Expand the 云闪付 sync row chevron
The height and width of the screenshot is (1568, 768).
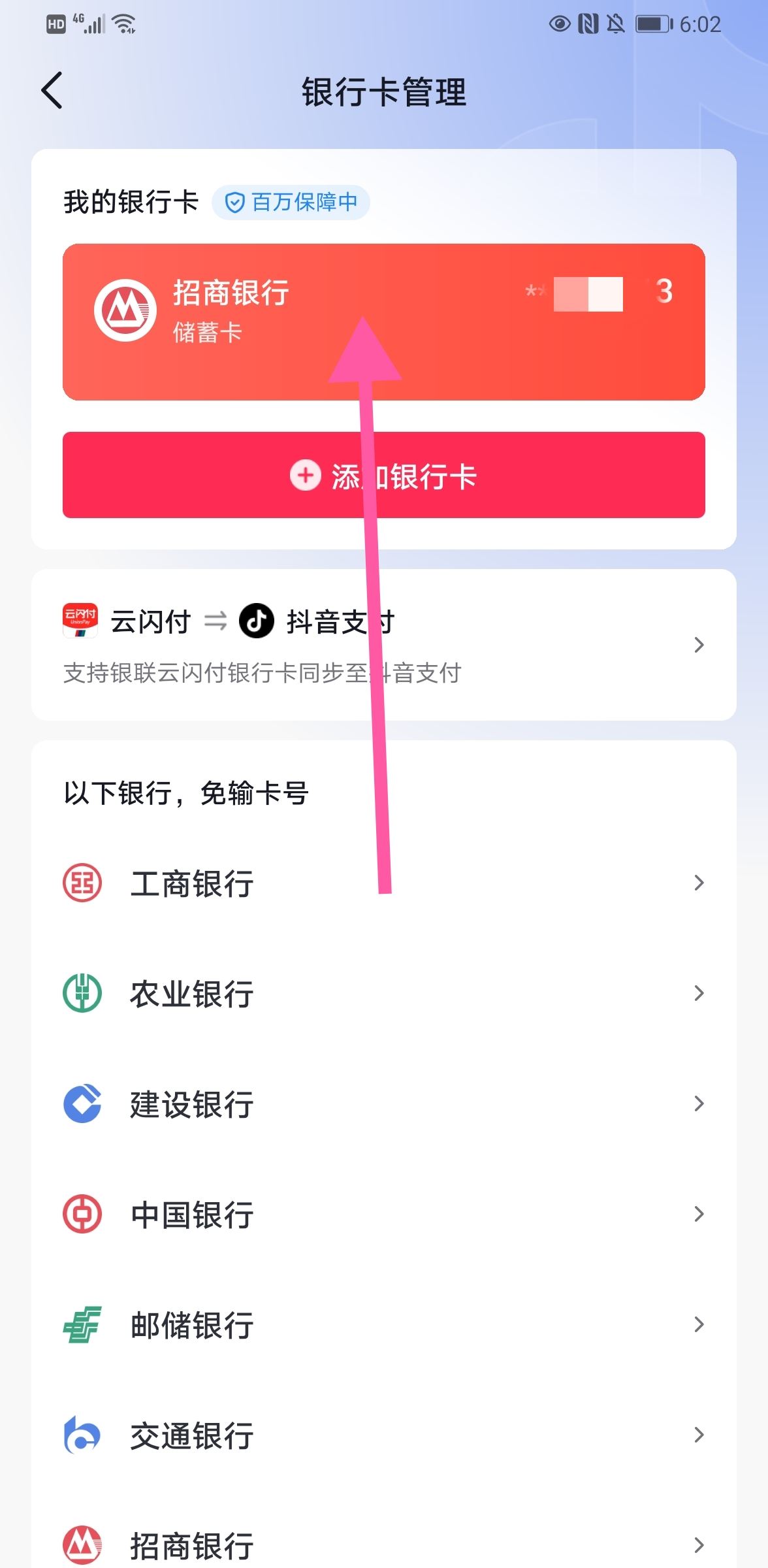click(698, 645)
